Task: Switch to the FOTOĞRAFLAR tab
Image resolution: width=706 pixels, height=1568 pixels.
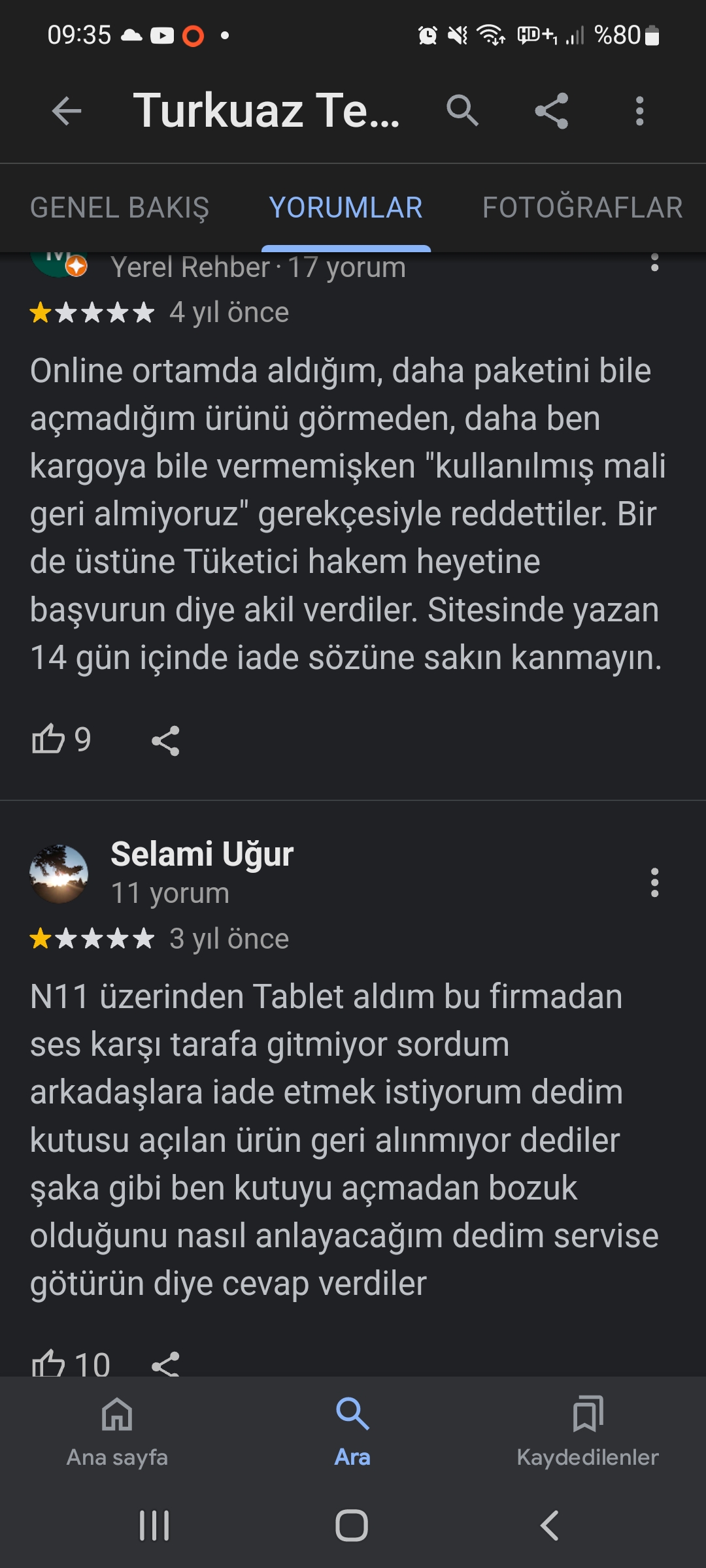Action: point(582,208)
